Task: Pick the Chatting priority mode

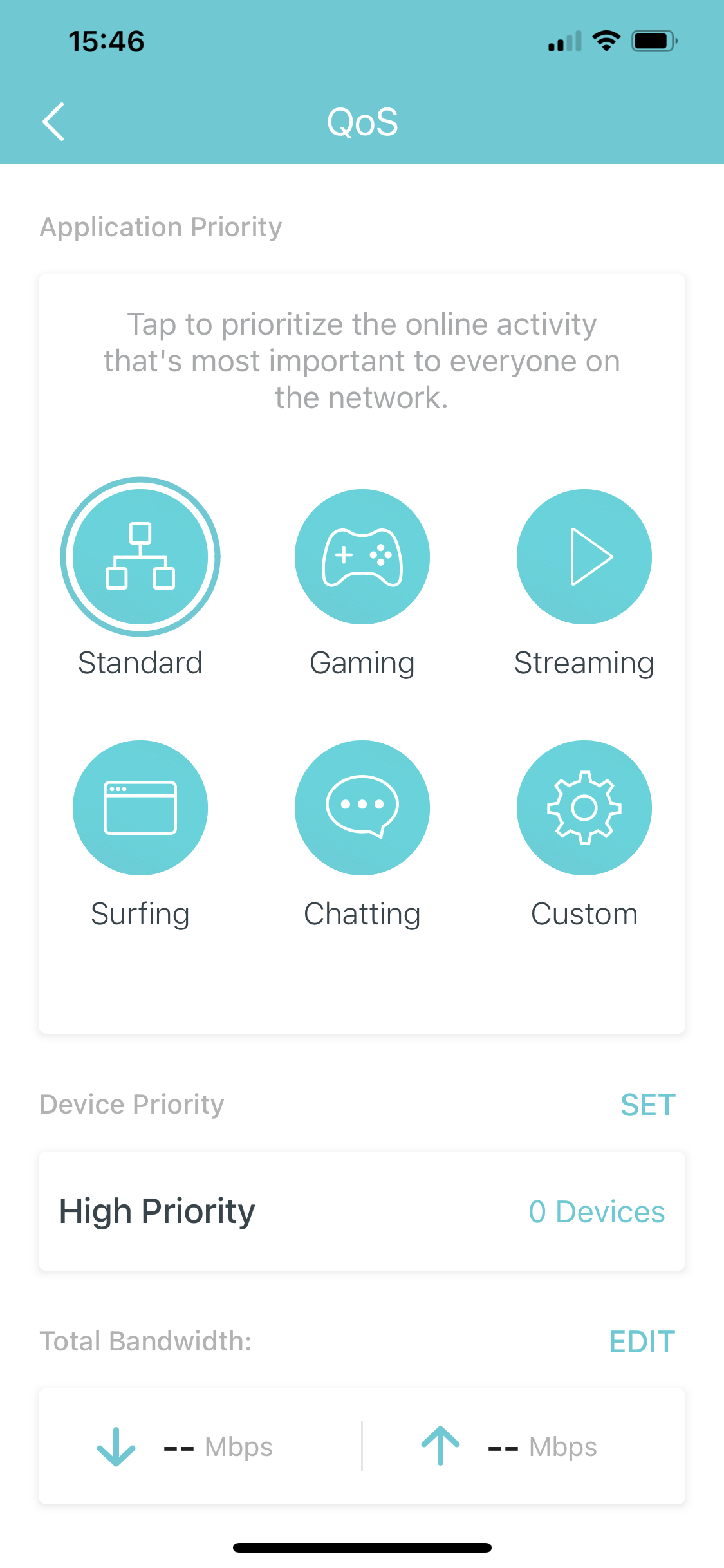Action: pyautogui.click(x=362, y=807)
